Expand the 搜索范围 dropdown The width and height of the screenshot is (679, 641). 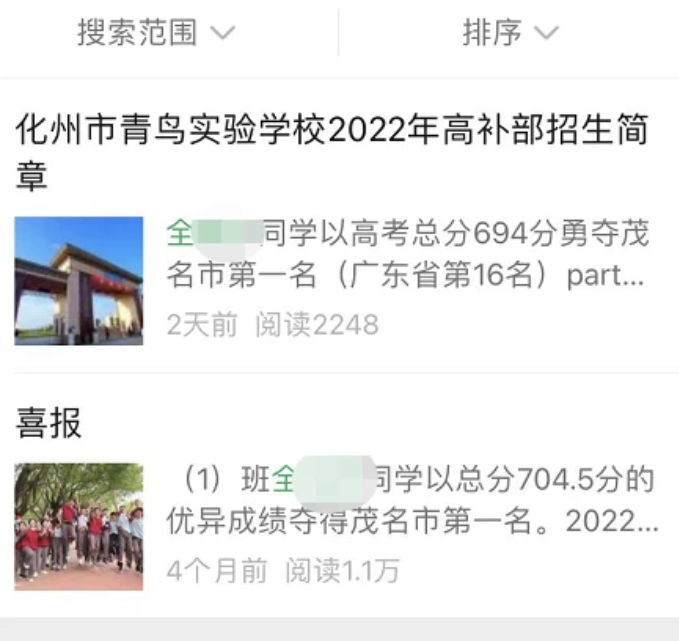point(156,33)
